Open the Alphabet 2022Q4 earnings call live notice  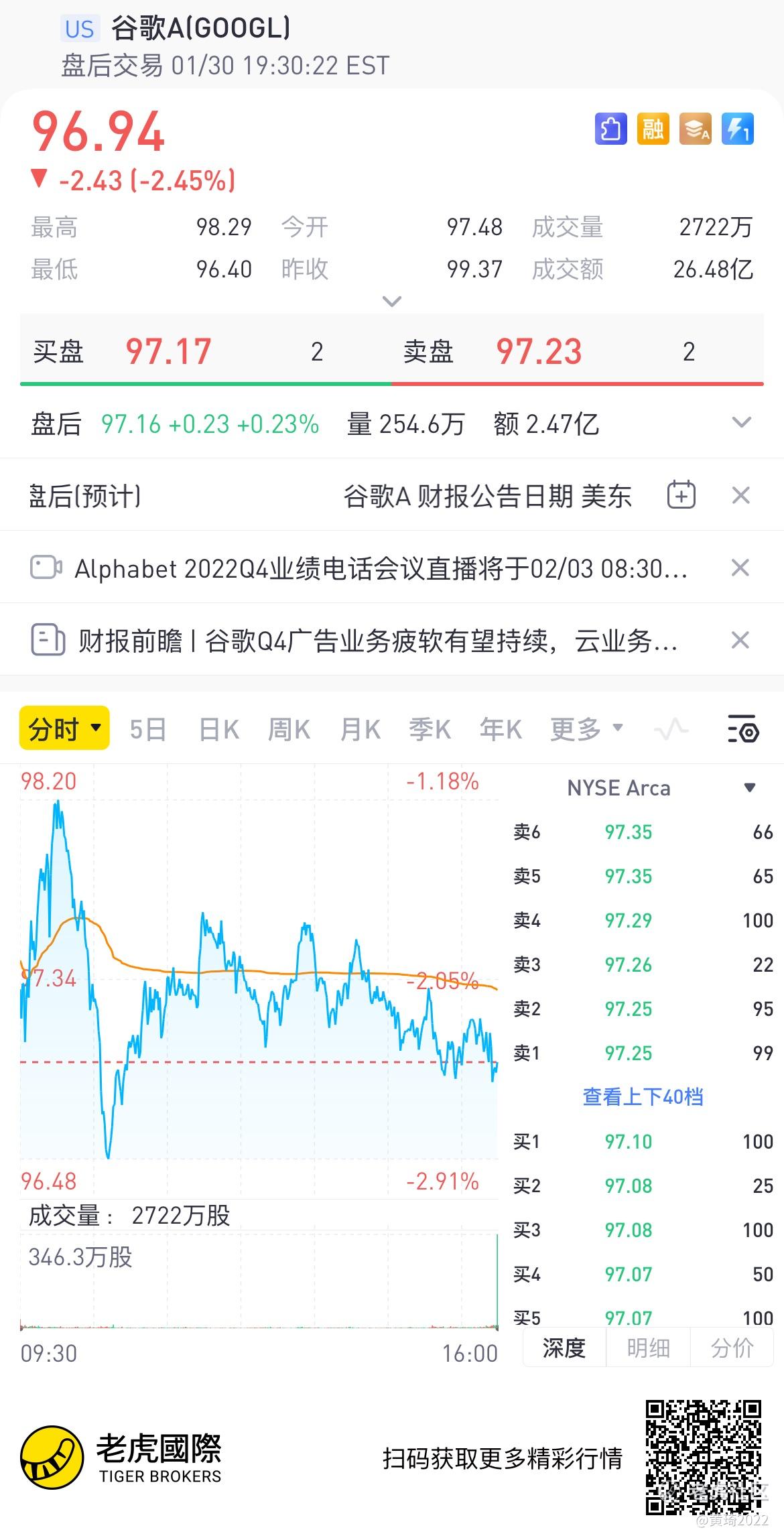click(x=380, y=568)
